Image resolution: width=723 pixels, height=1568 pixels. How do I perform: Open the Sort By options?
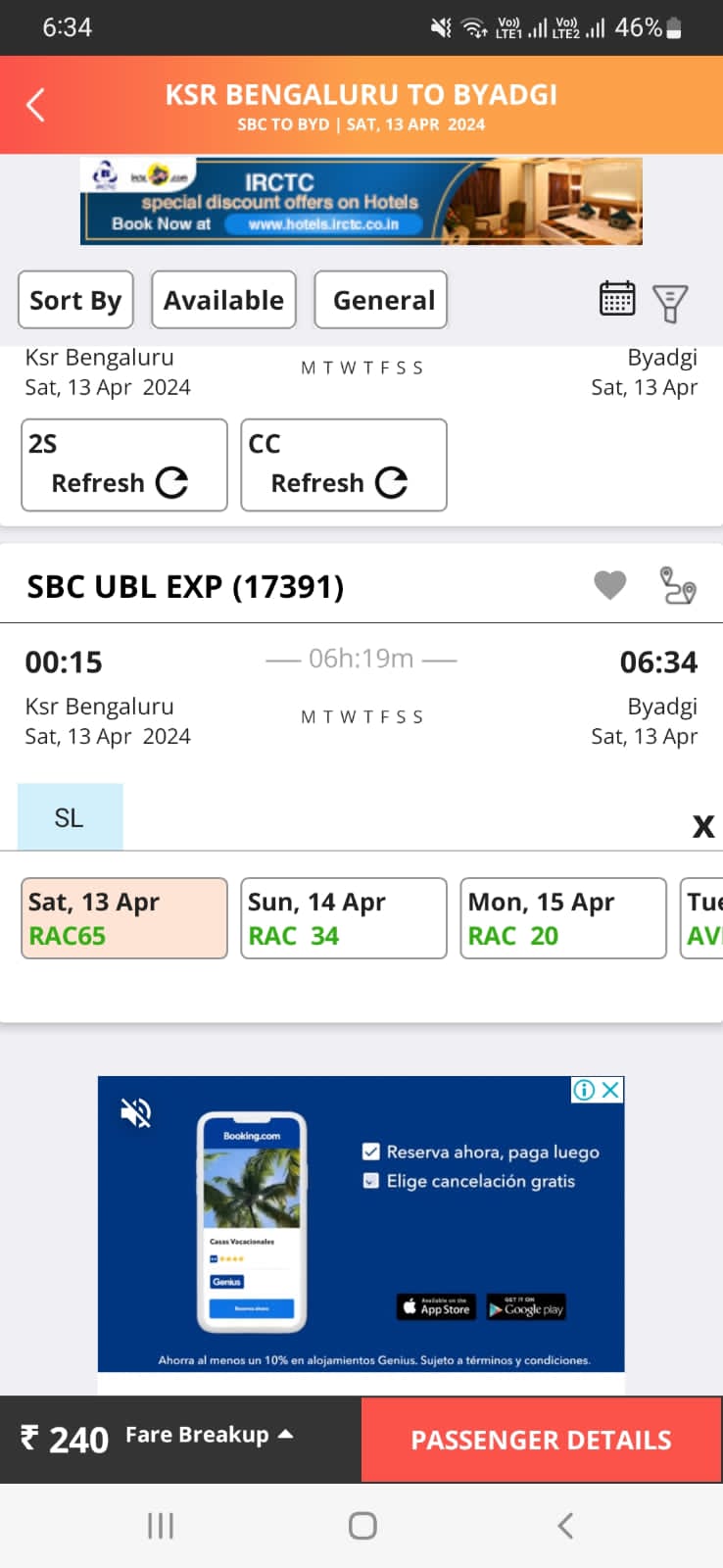[x=75, y=300]
